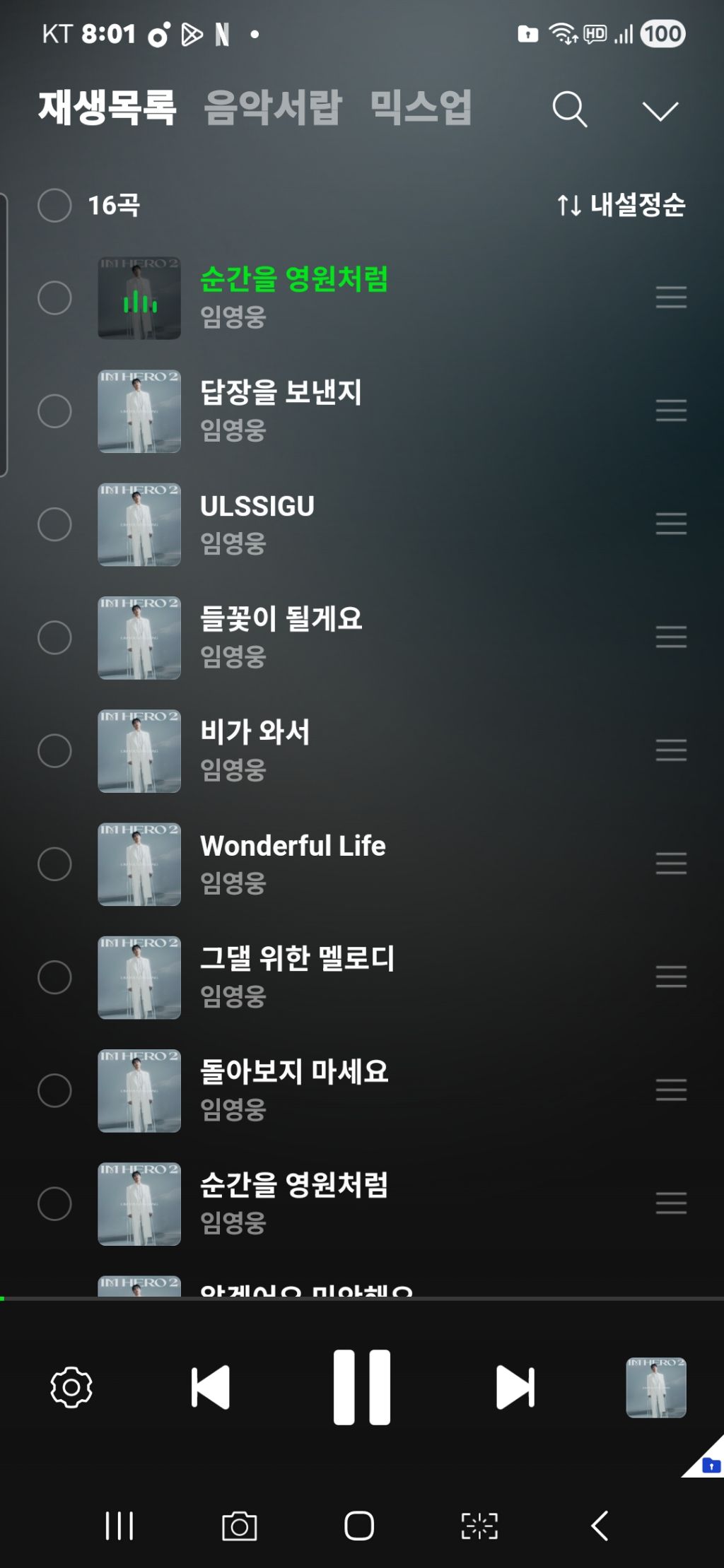The width and height of the screenshot is (724, 1568).
Task: Open the search magnifier icon
Action: 570,109
